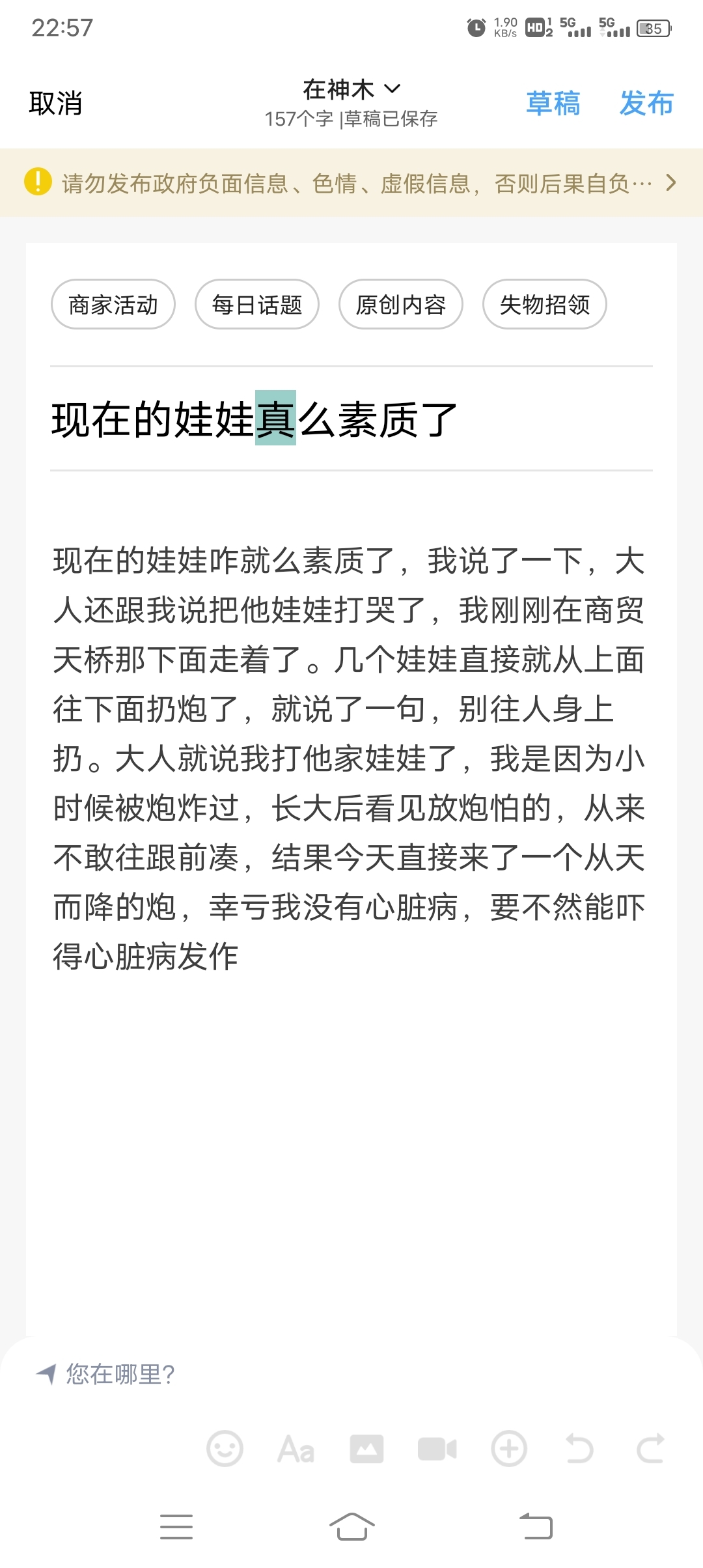The width and height of the screenshot is (703, 1568).
Task: Open the 在神木 section dropdown
Action: (x=351, y=90)
